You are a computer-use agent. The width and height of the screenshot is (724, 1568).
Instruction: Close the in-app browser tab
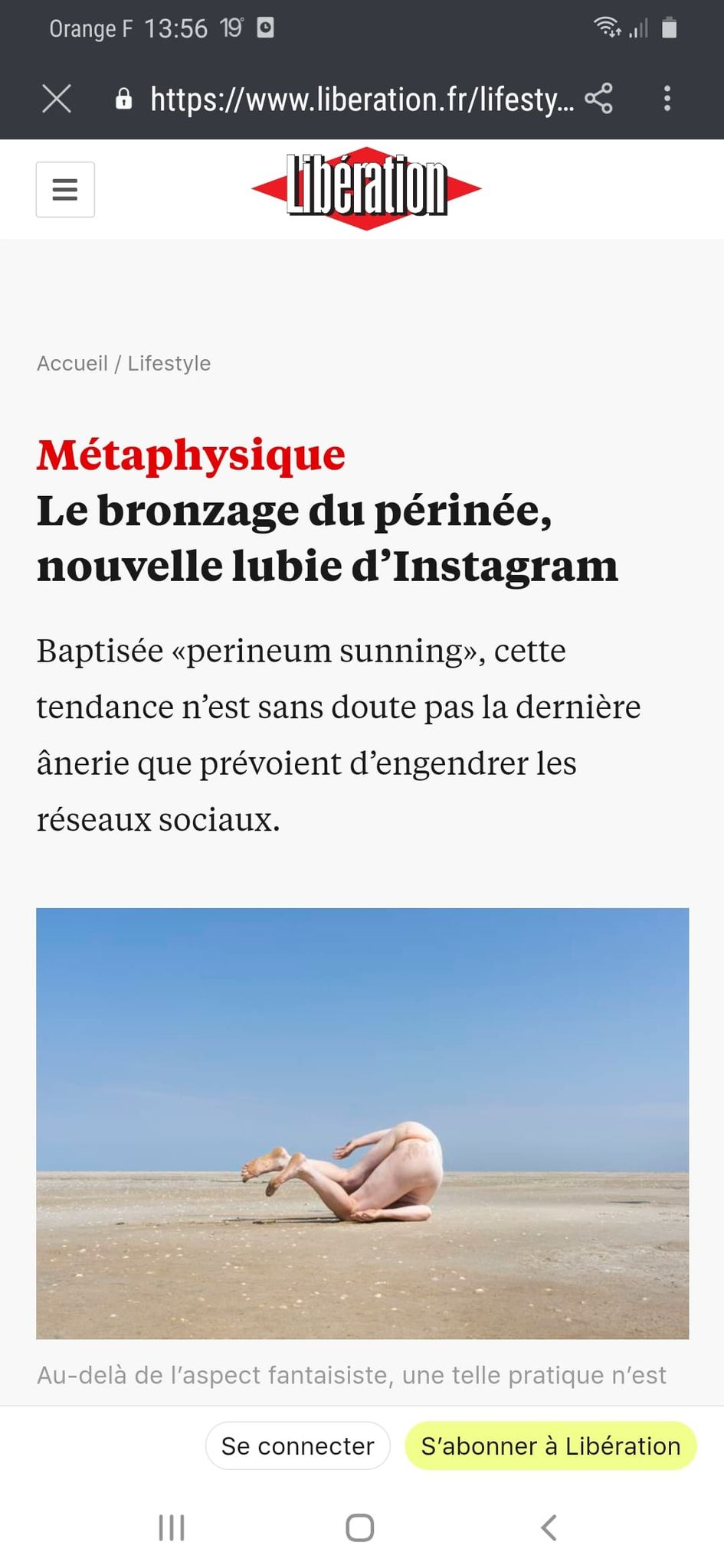point(57,99)
